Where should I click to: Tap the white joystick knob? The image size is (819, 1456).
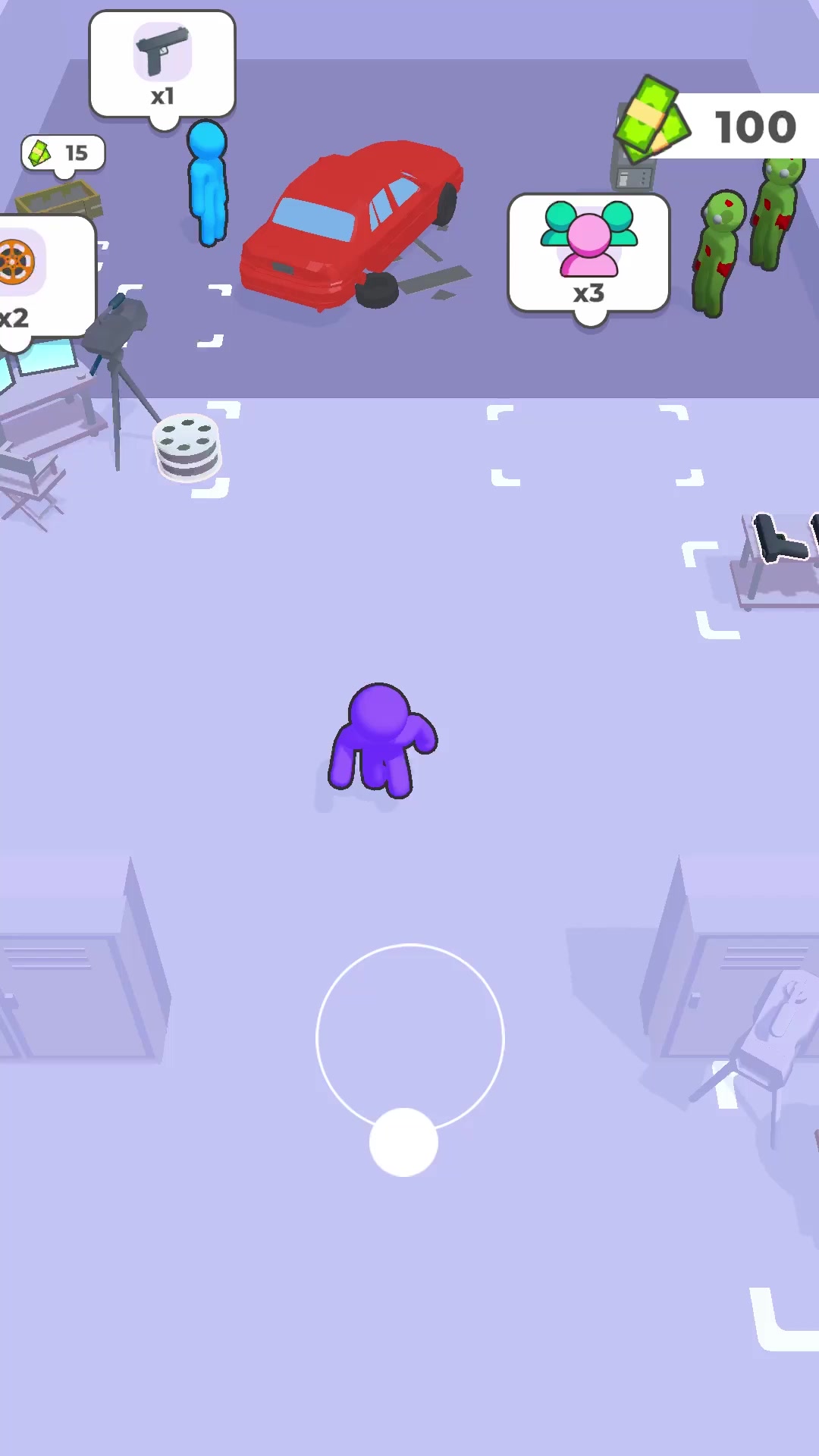[x=403, y=1142]
